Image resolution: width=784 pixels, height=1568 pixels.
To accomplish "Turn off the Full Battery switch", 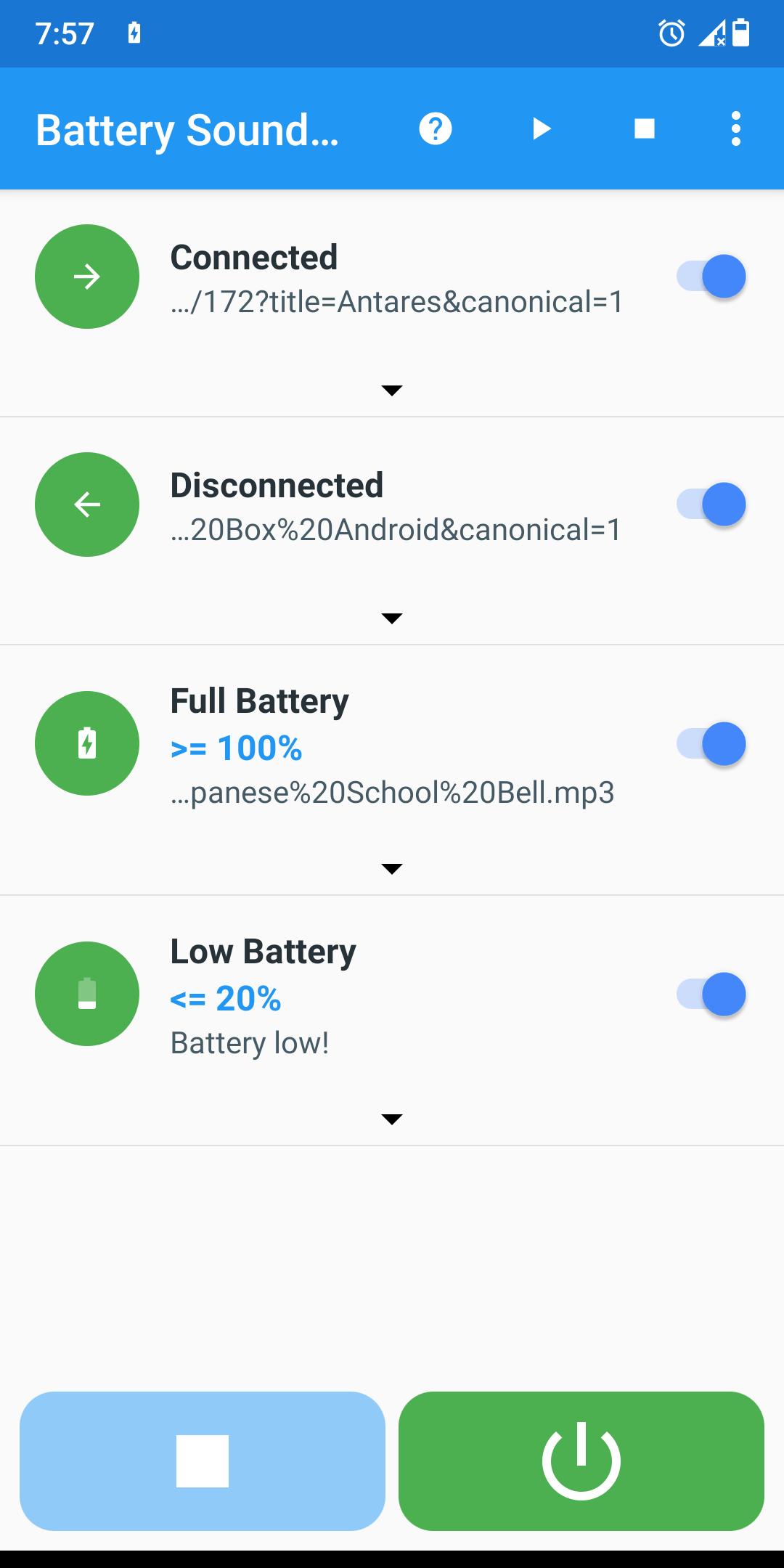I will pos(711,744).
